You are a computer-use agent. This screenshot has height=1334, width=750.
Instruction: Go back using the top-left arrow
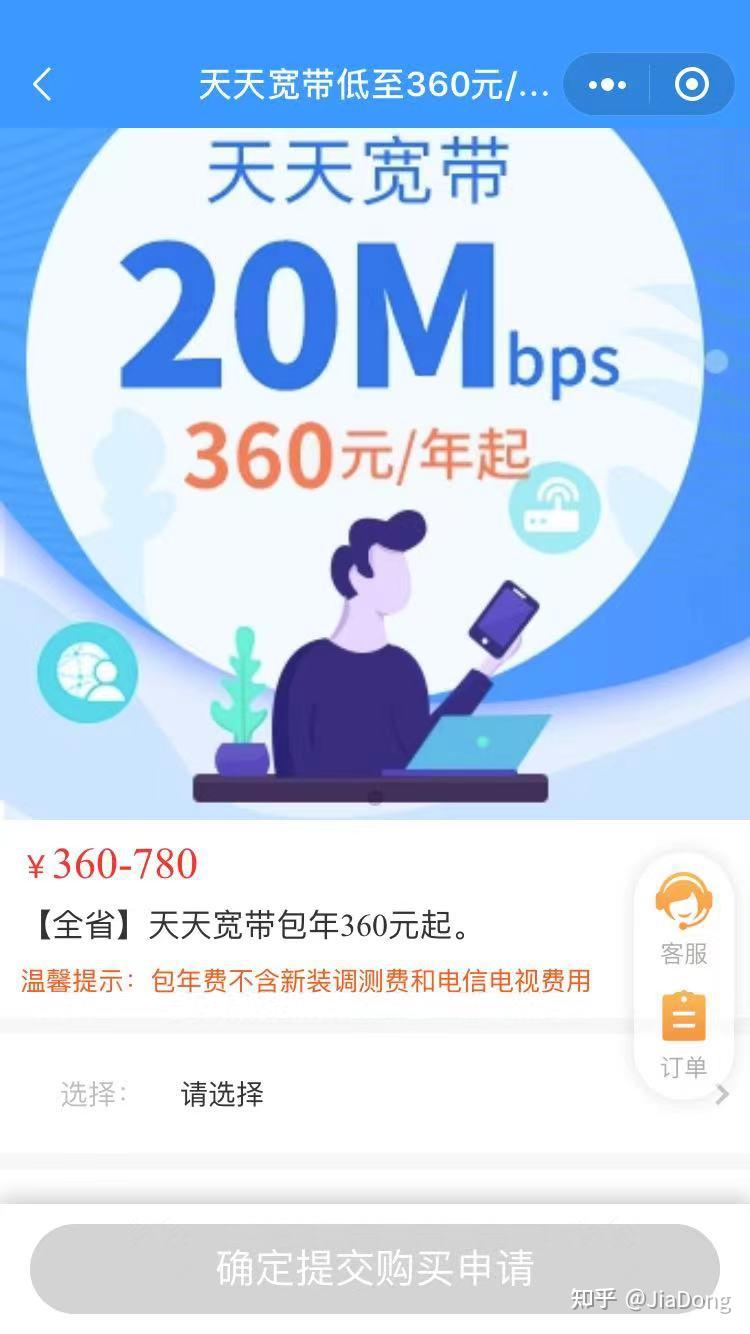42,85
